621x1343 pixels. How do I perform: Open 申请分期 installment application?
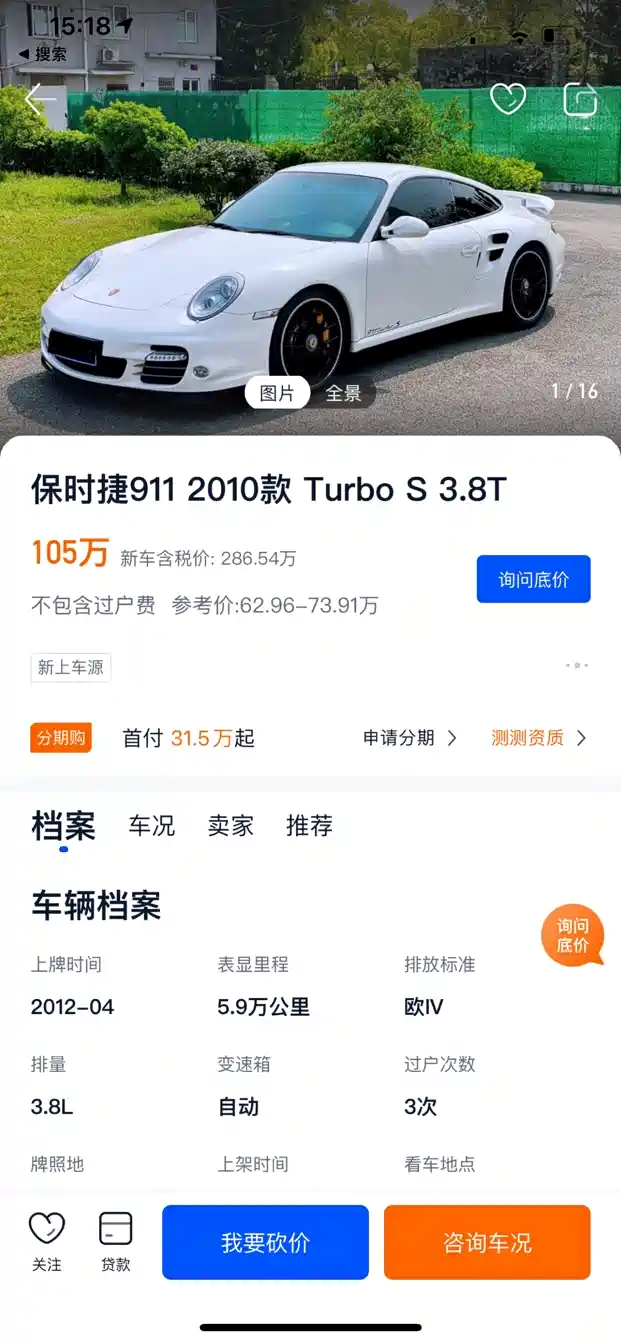409,738
